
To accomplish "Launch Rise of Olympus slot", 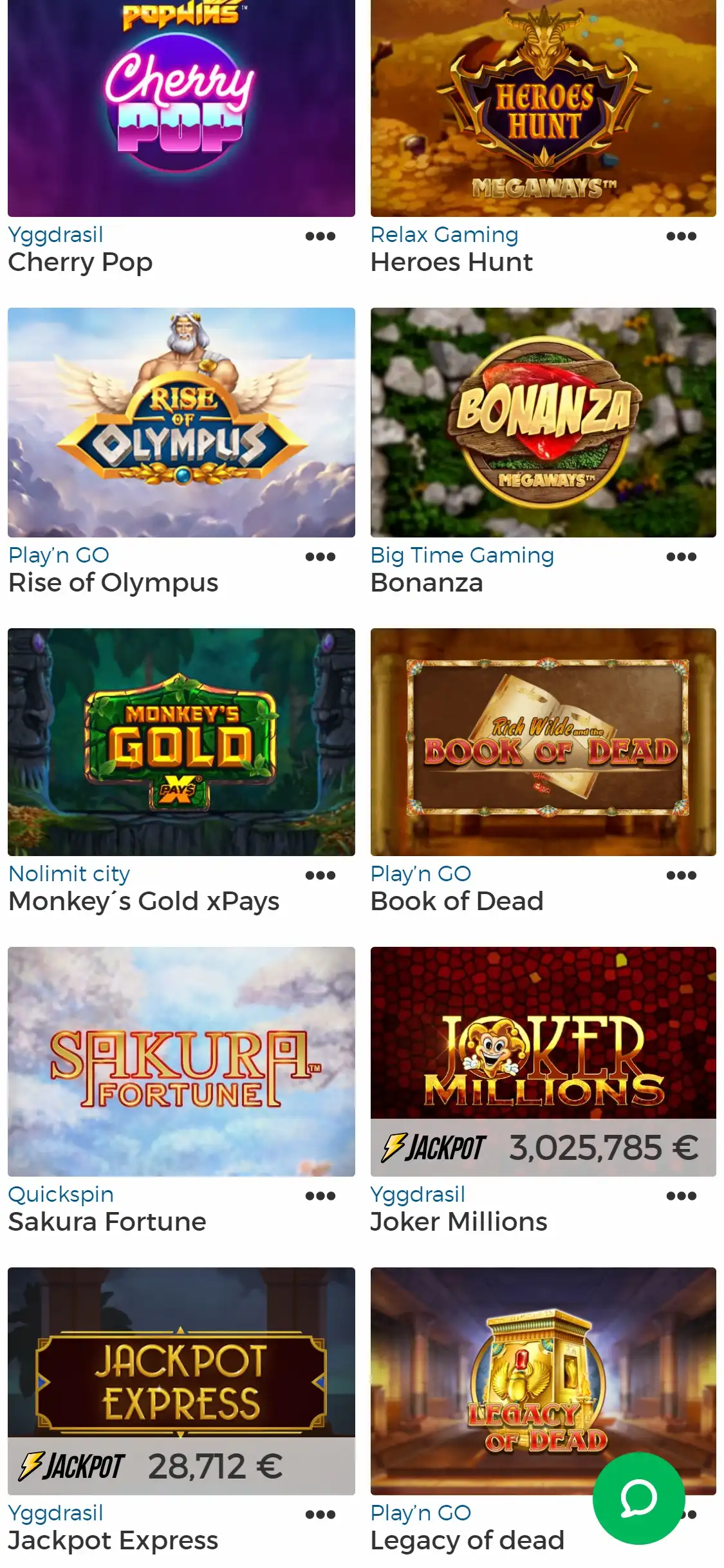I will (181, 422).
